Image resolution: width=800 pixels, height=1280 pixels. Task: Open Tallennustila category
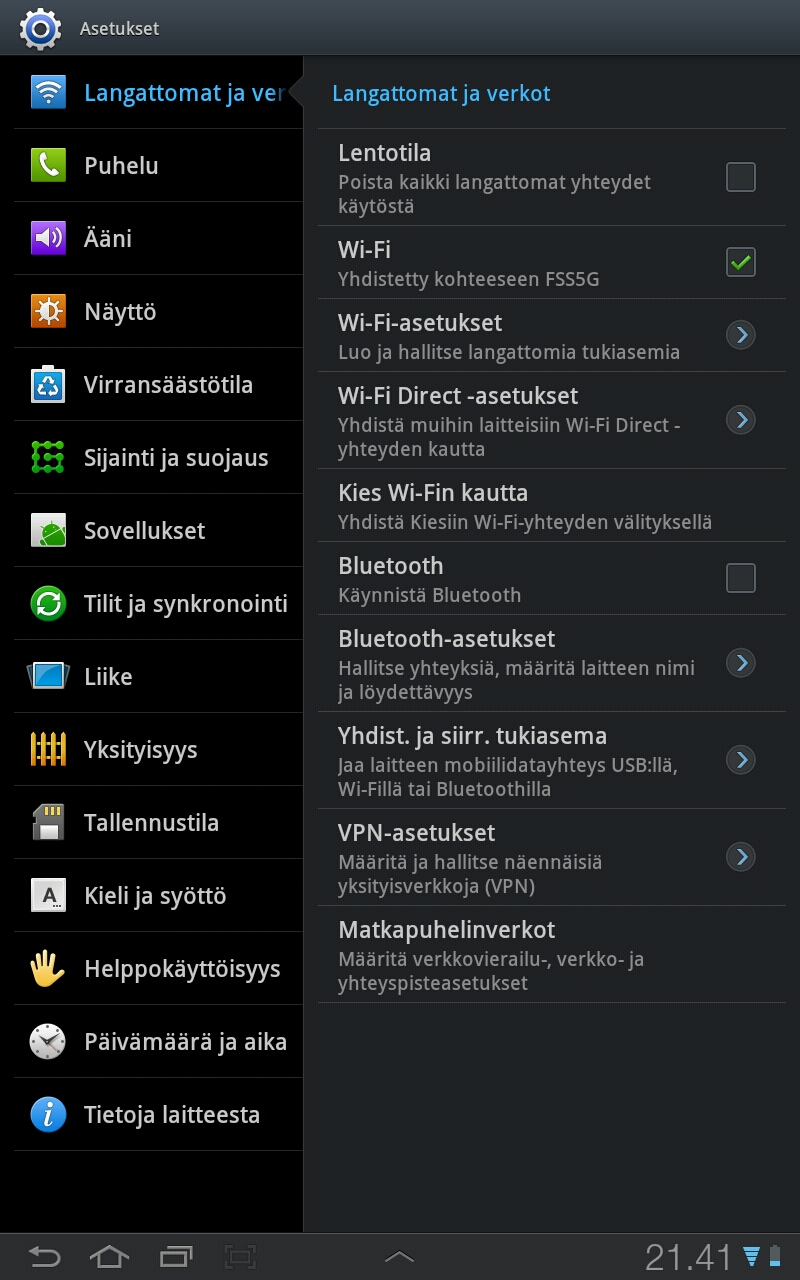[x=158, y=822]
